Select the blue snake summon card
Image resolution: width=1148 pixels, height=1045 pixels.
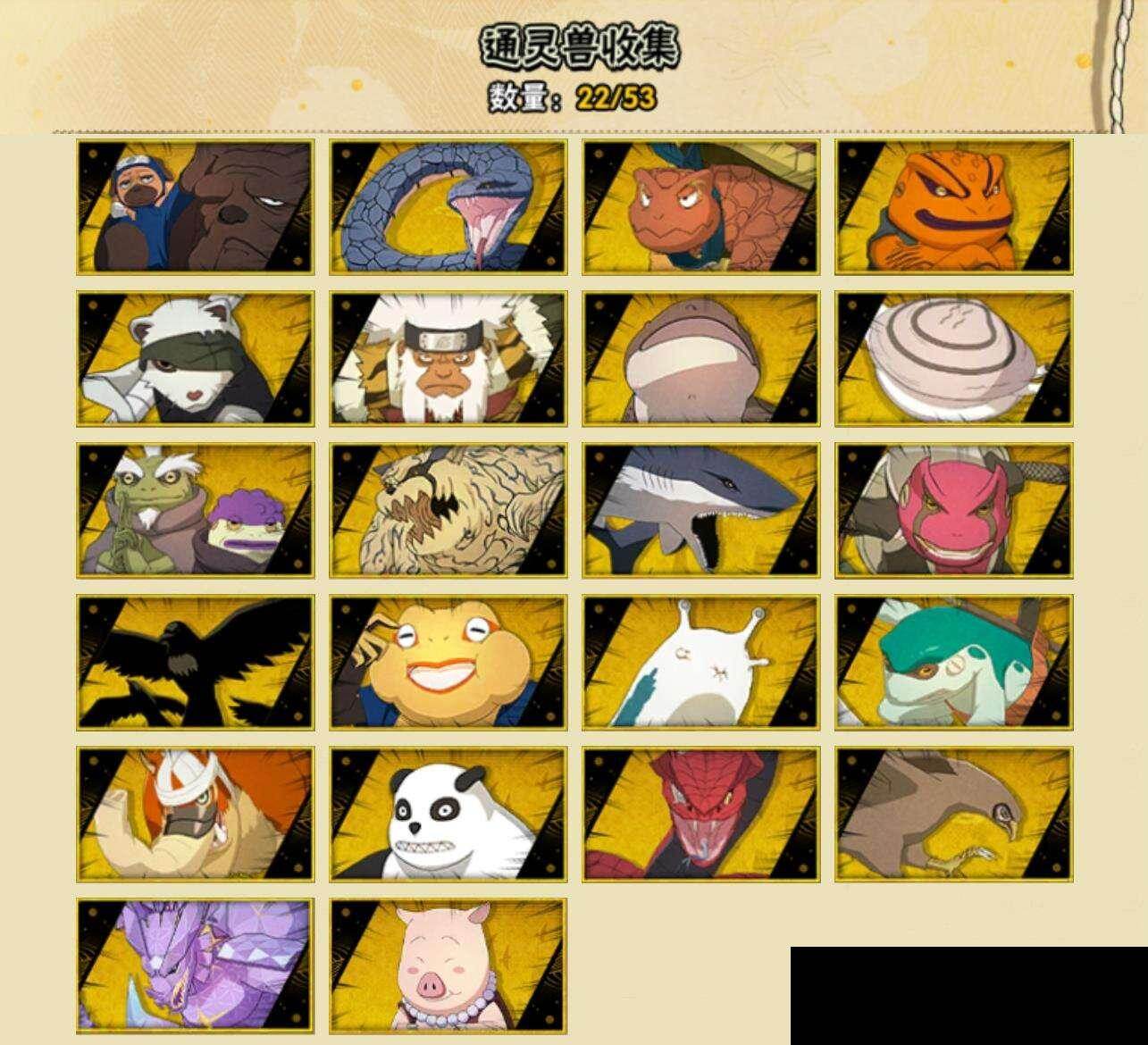[x=448, y=206]
